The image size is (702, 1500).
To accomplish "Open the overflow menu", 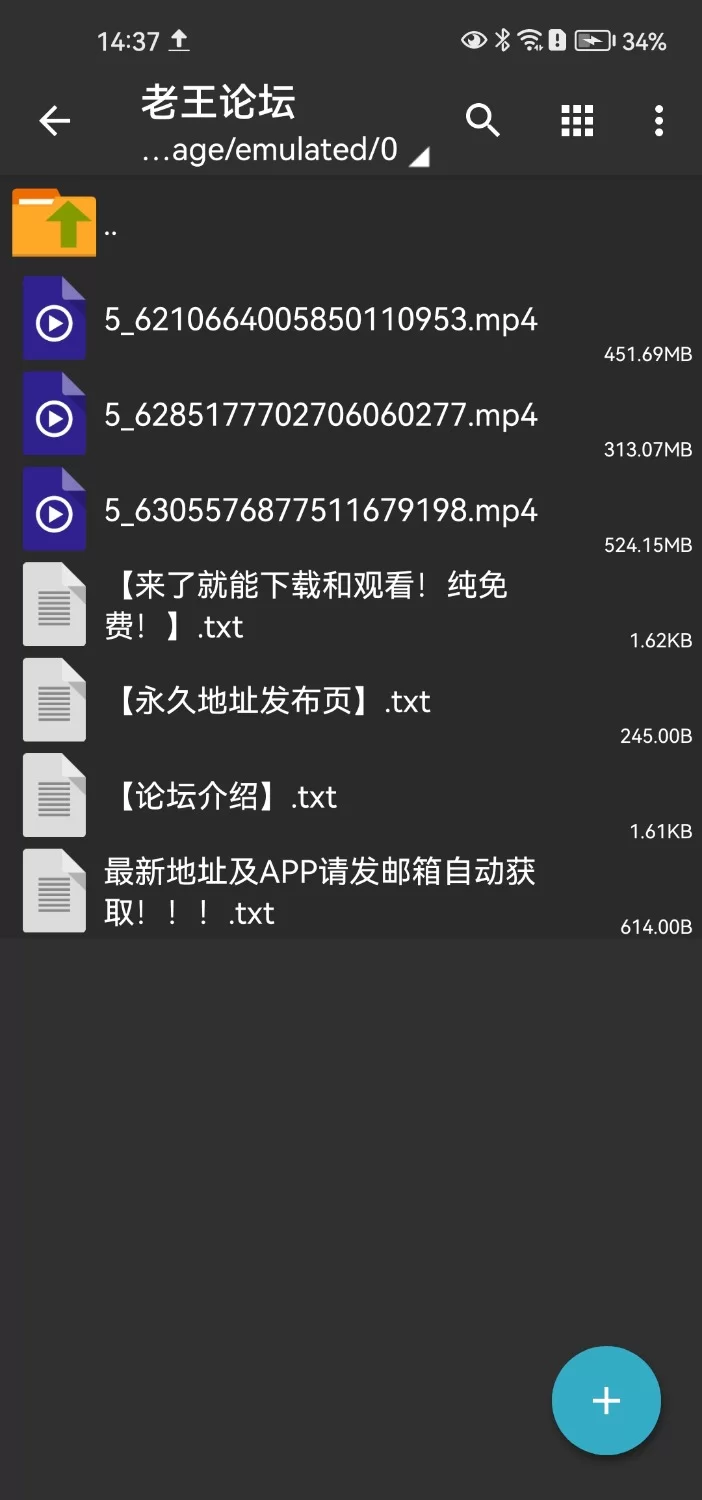I will point(658,121).
